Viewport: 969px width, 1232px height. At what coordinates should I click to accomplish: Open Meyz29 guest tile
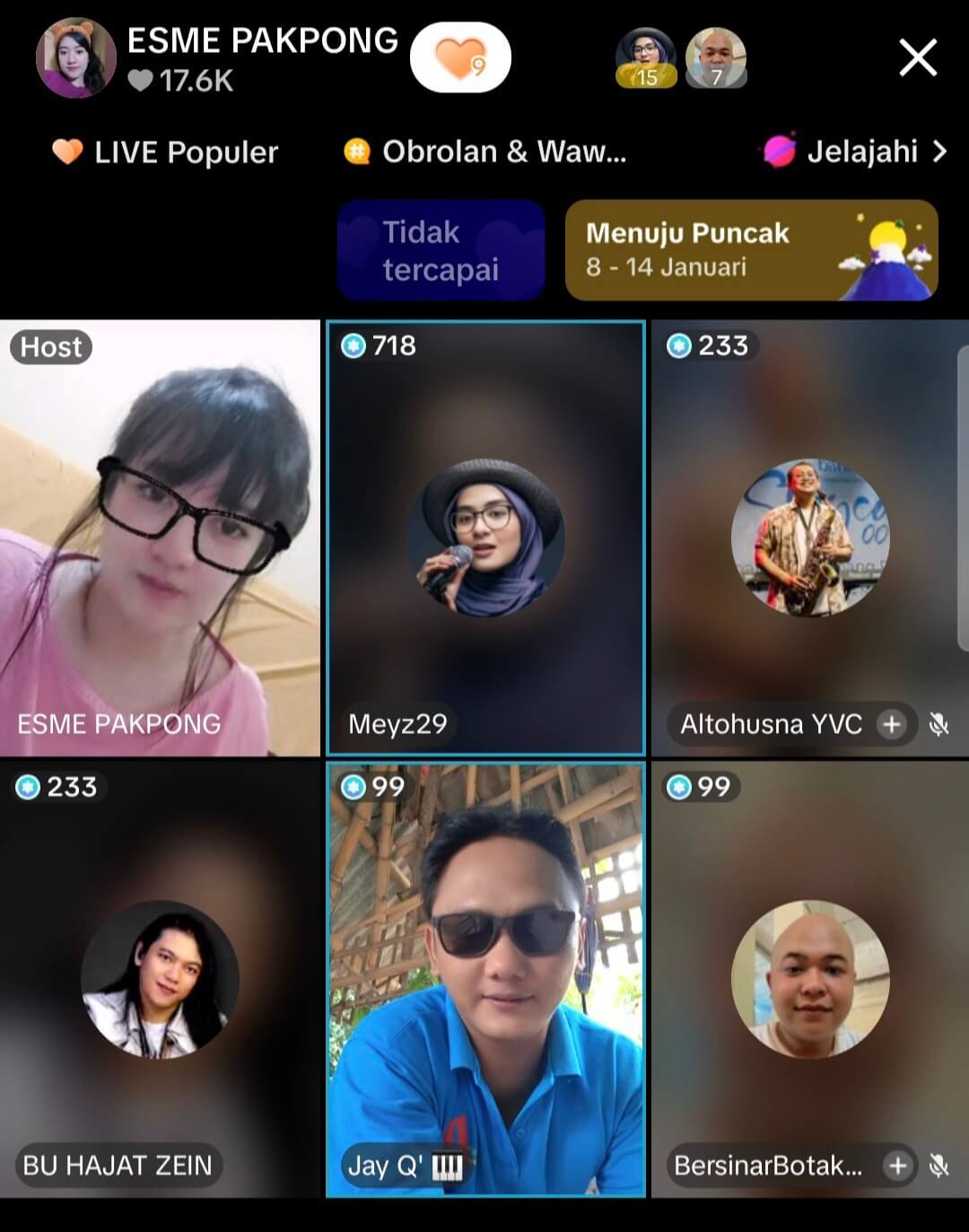[485, 538]
